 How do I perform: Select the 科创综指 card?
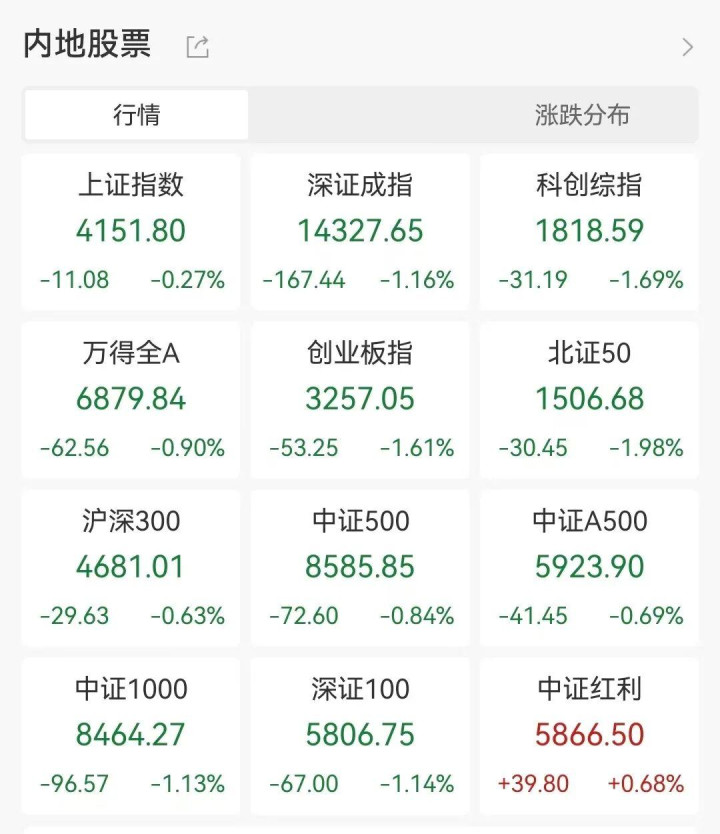coord(589,231)
